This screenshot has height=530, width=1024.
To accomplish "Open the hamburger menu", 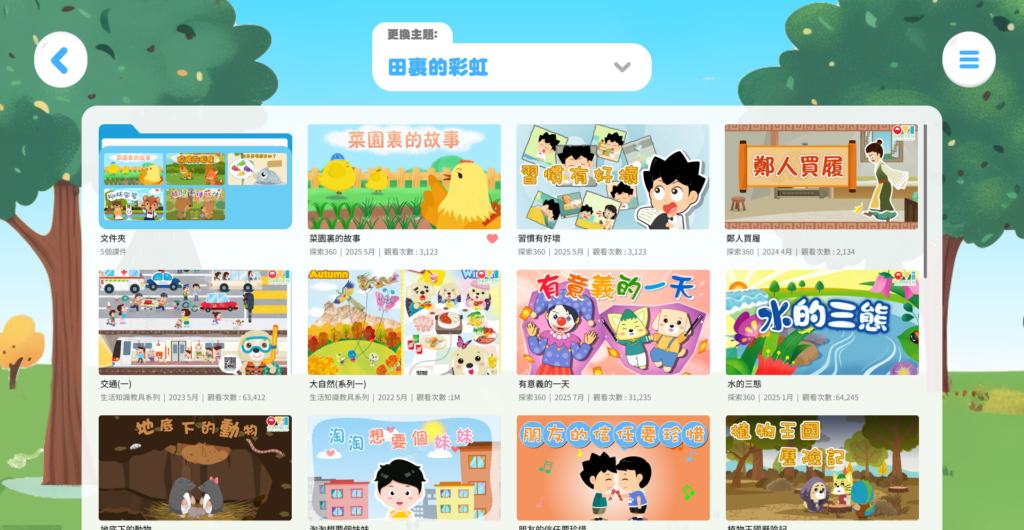I will tap(968, 60).
